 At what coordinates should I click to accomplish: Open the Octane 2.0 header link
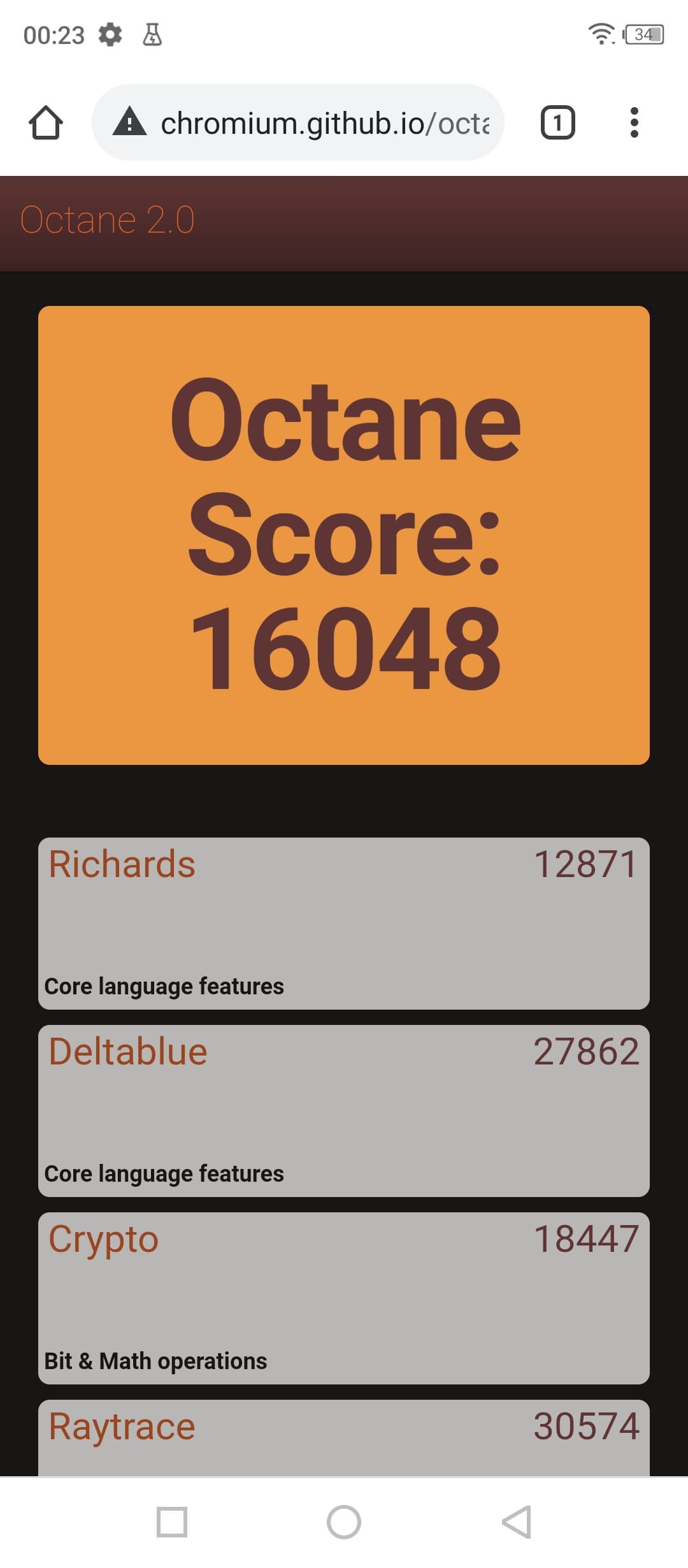click(107, 220)
